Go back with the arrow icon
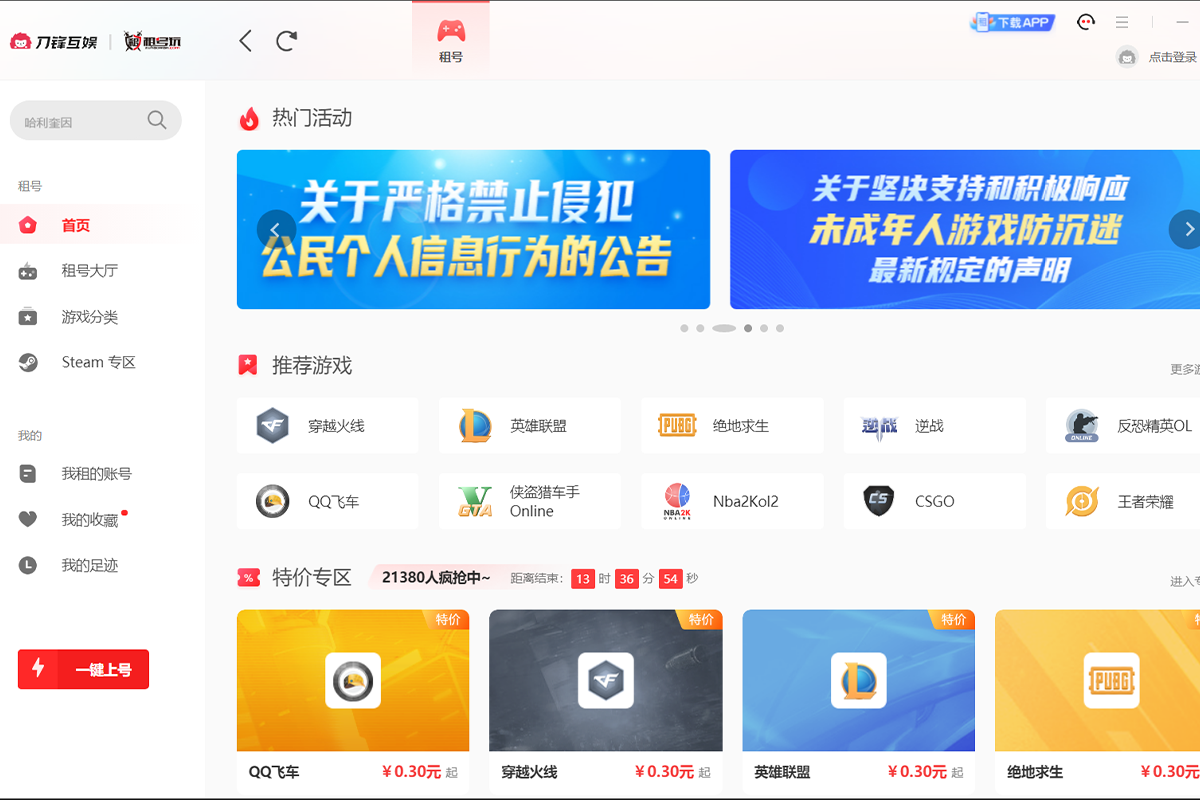 coord(246,41)
